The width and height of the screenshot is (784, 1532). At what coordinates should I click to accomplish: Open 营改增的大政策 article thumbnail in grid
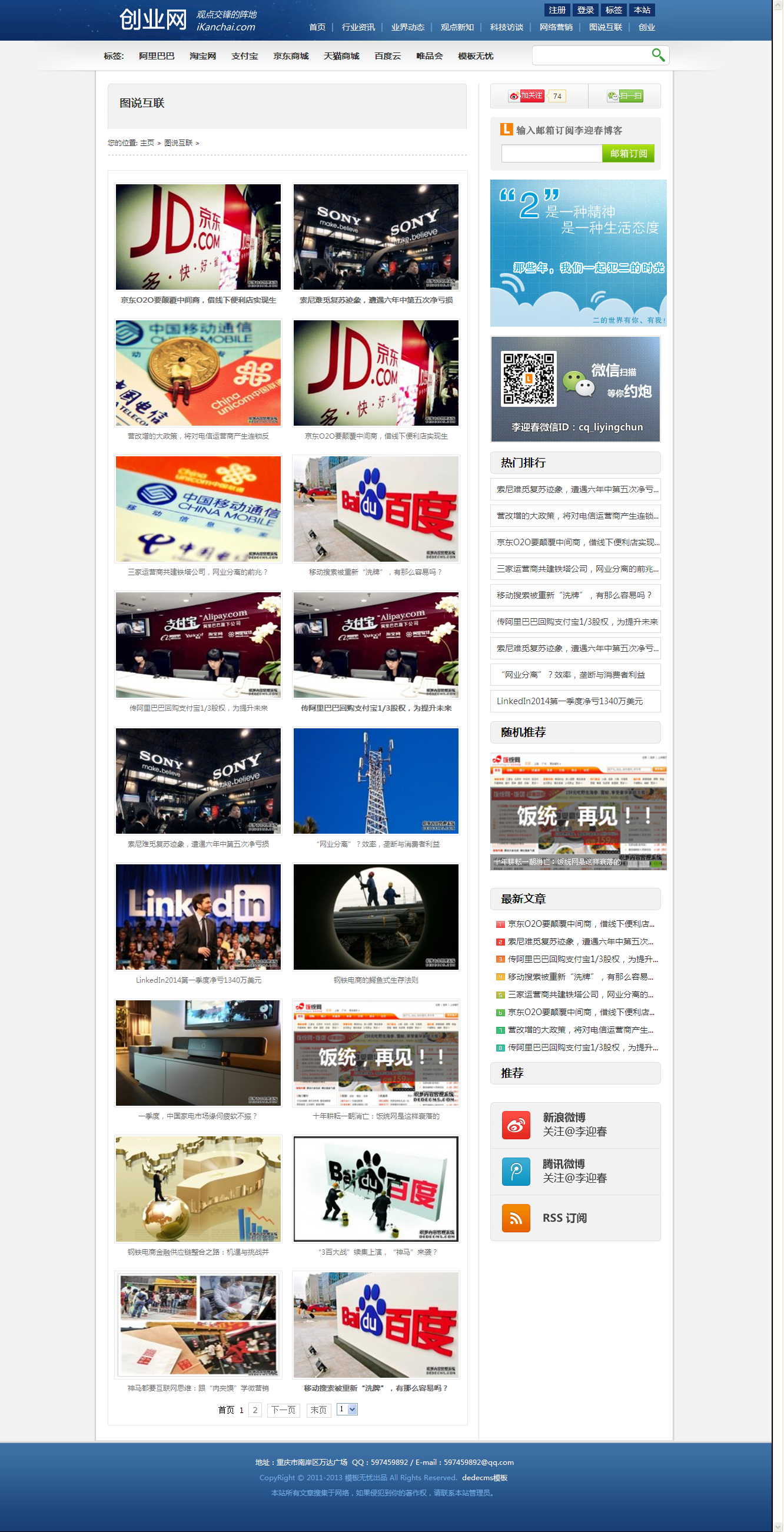(198, 373)
